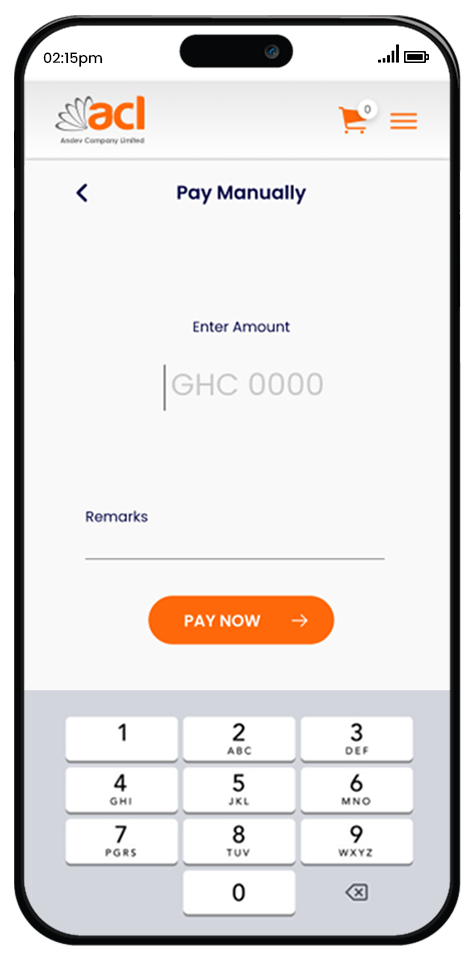Enter digit 0 on keypad
Viewport: 475px width, 960px height.
(x=239, y=892)
